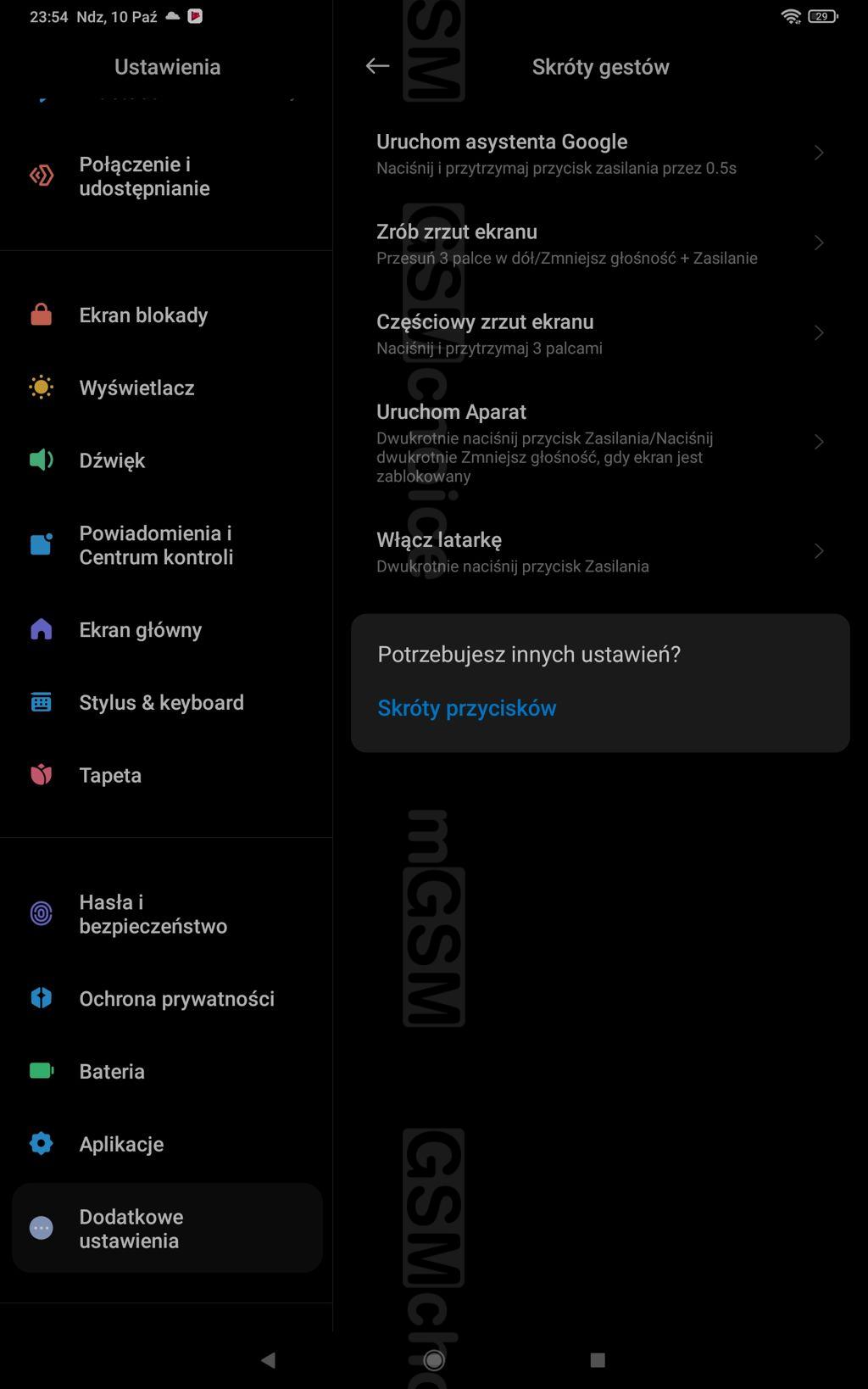Tap the system home button

[434, 1360]
